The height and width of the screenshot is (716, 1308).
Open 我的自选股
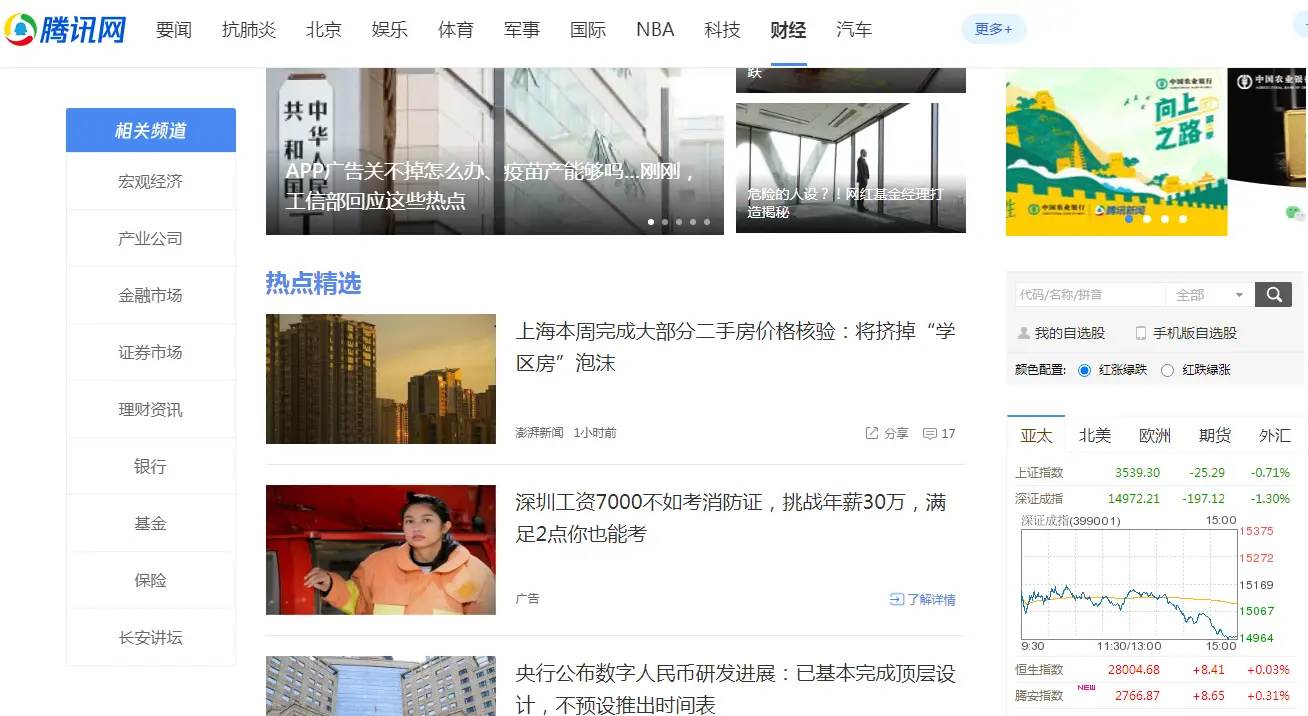(1069, 334)
